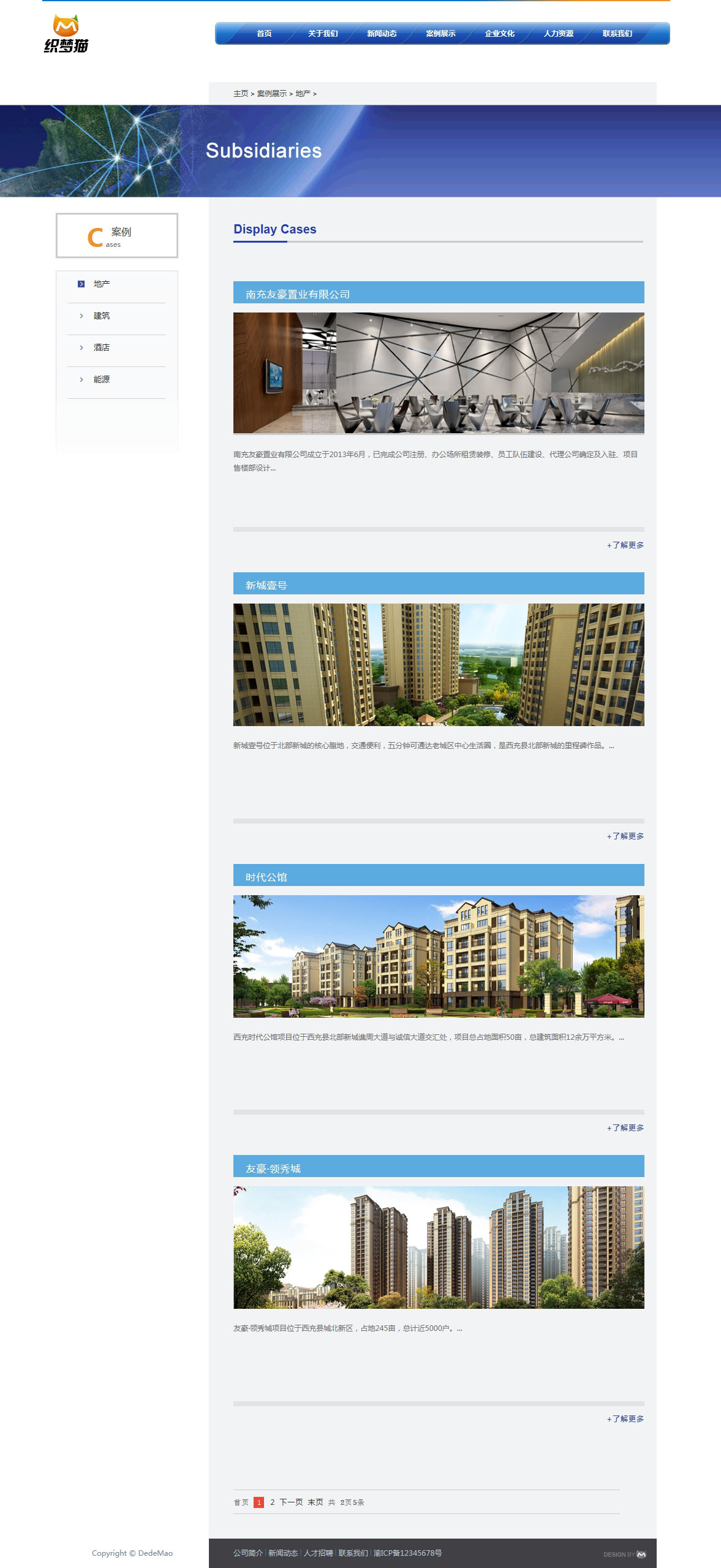Go to page 2 in pagination
The image size is (721, 1568).
[x=273, y=1502]
